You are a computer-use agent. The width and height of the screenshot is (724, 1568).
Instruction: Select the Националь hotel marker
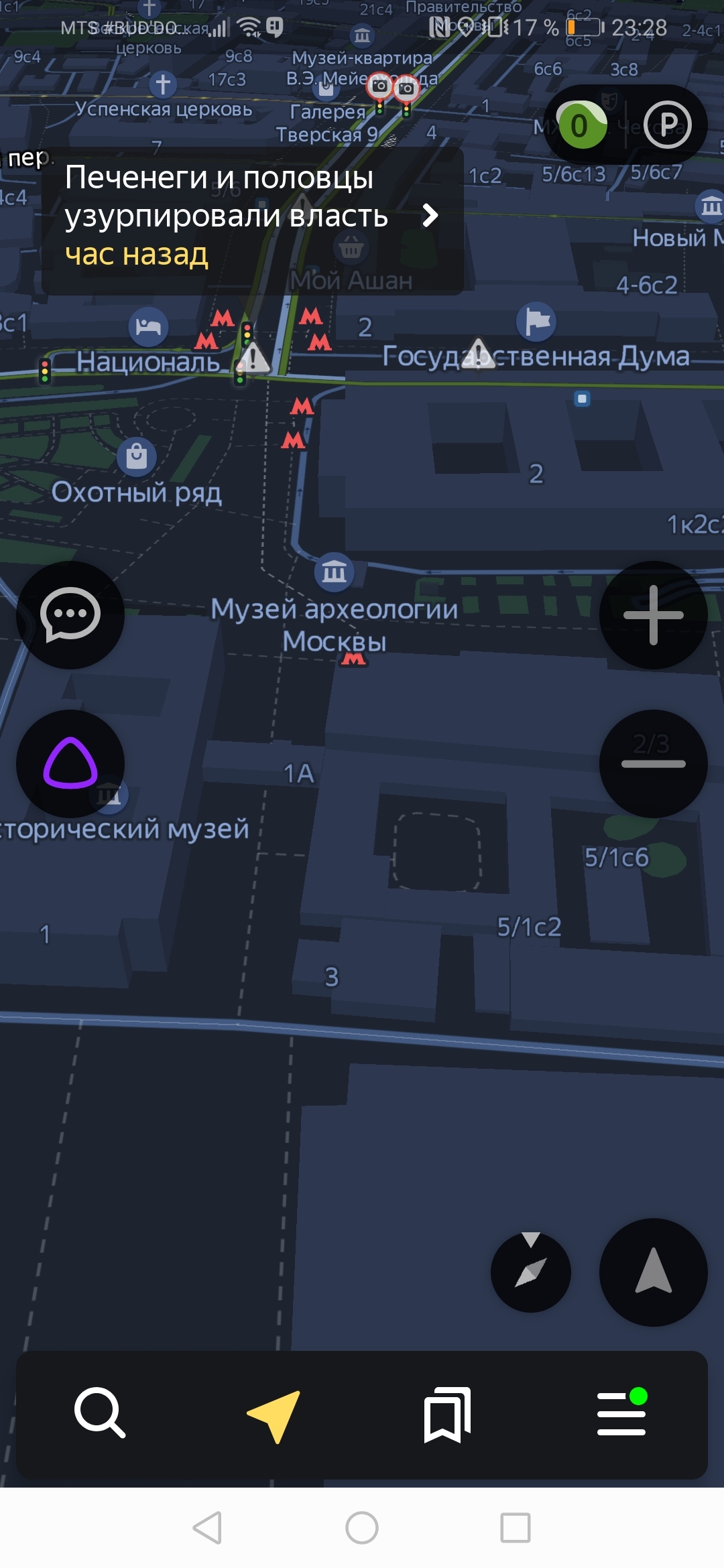(148, 327)
